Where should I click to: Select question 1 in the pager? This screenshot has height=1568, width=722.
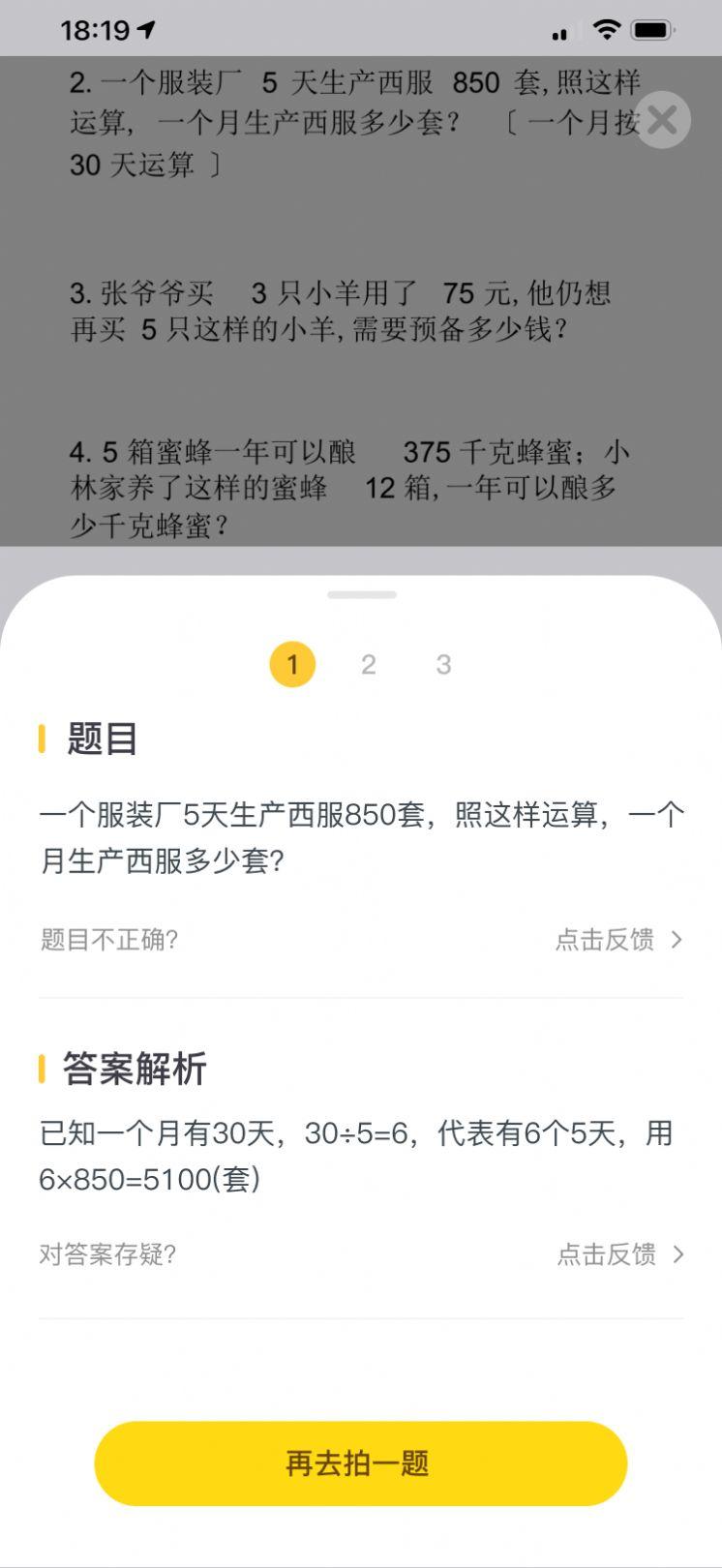[x=292, y=664]
